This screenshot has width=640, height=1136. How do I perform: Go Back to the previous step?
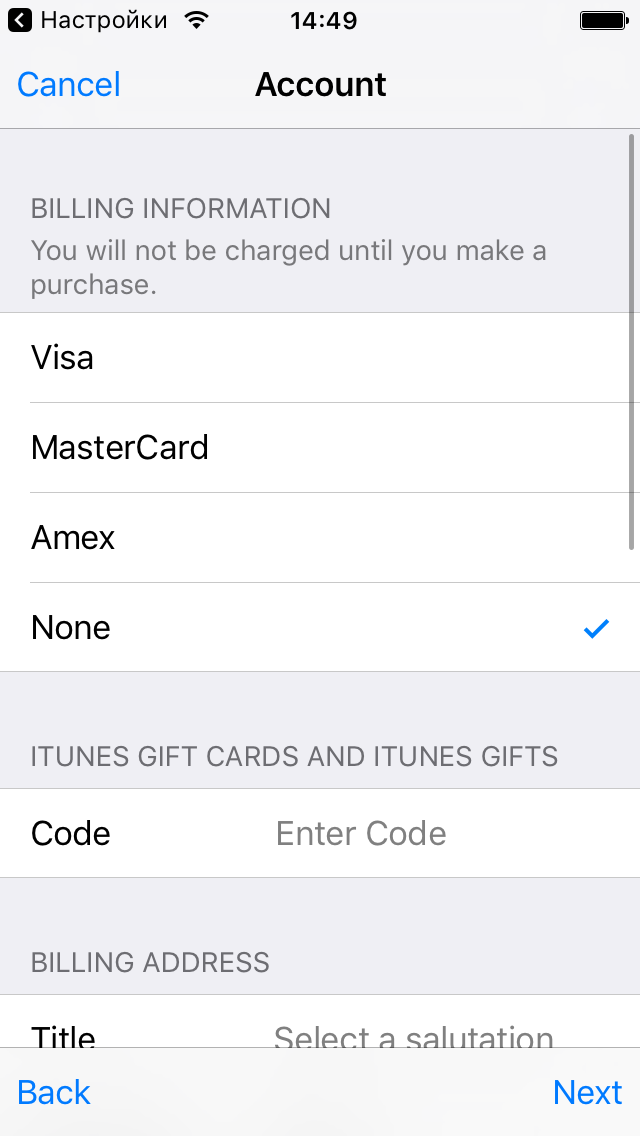coord(54,1092)
